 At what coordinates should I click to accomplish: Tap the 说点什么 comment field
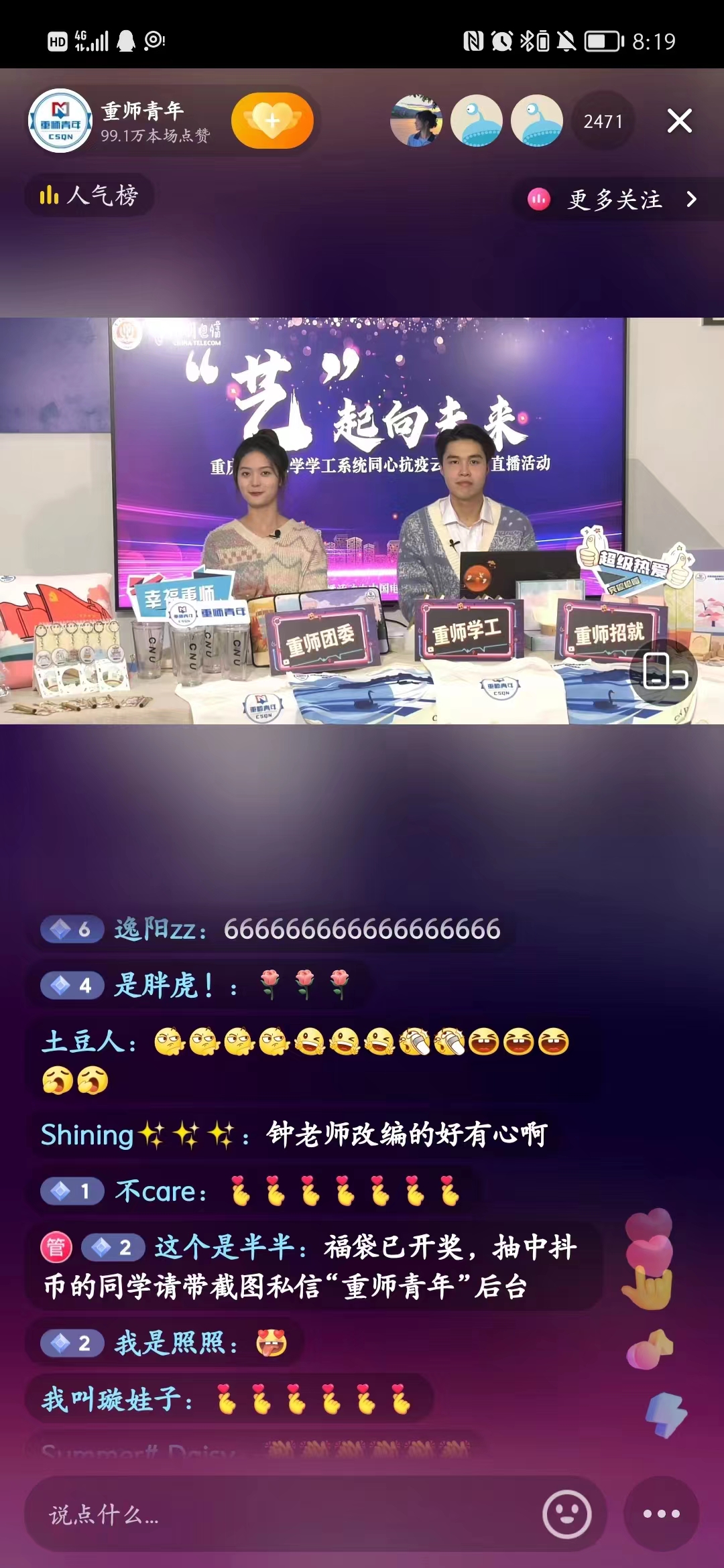pyautogui.click(x=282, y=1514)
